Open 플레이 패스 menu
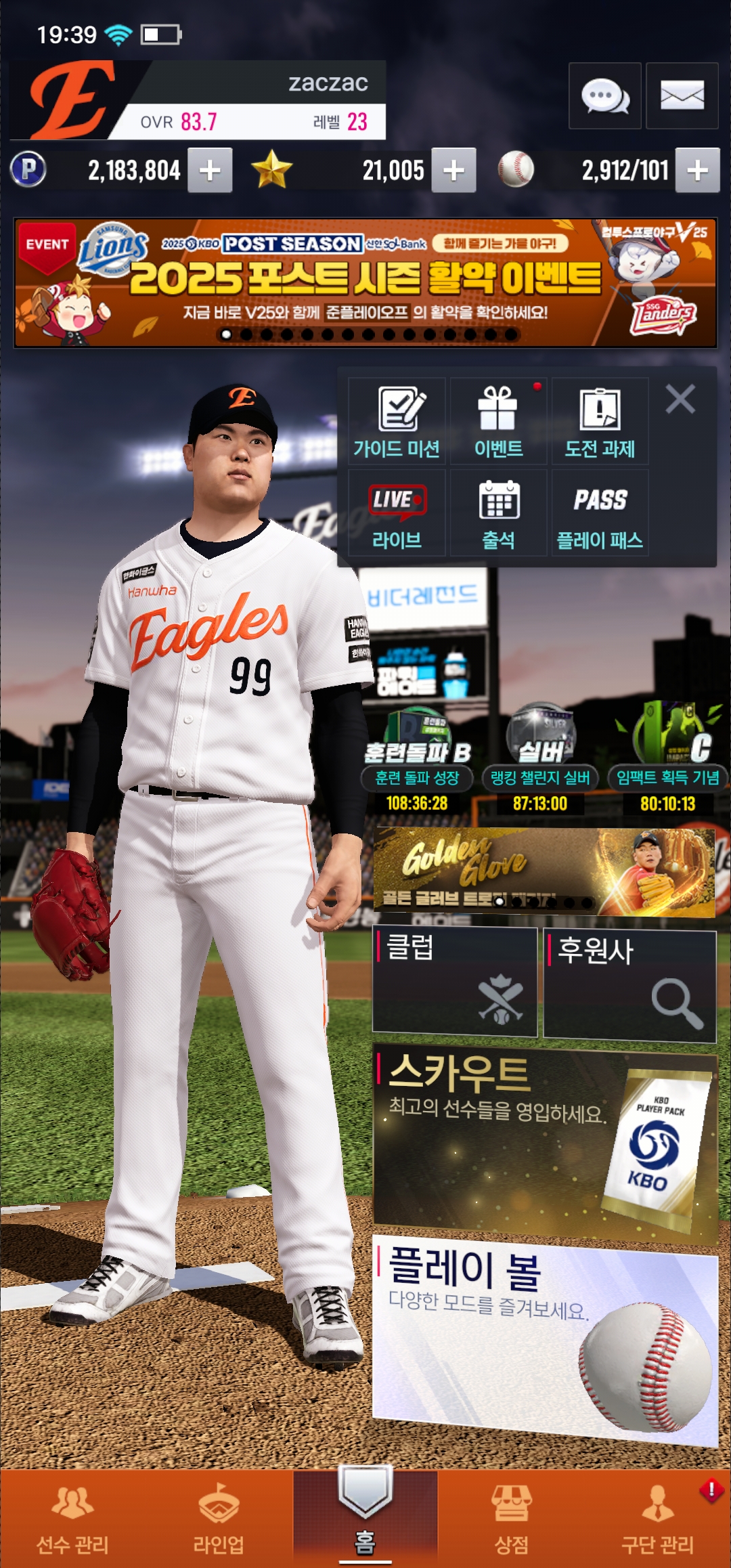Image resolution: width=731 pixels, height=1568 pixels. click(x=600, y=514)
